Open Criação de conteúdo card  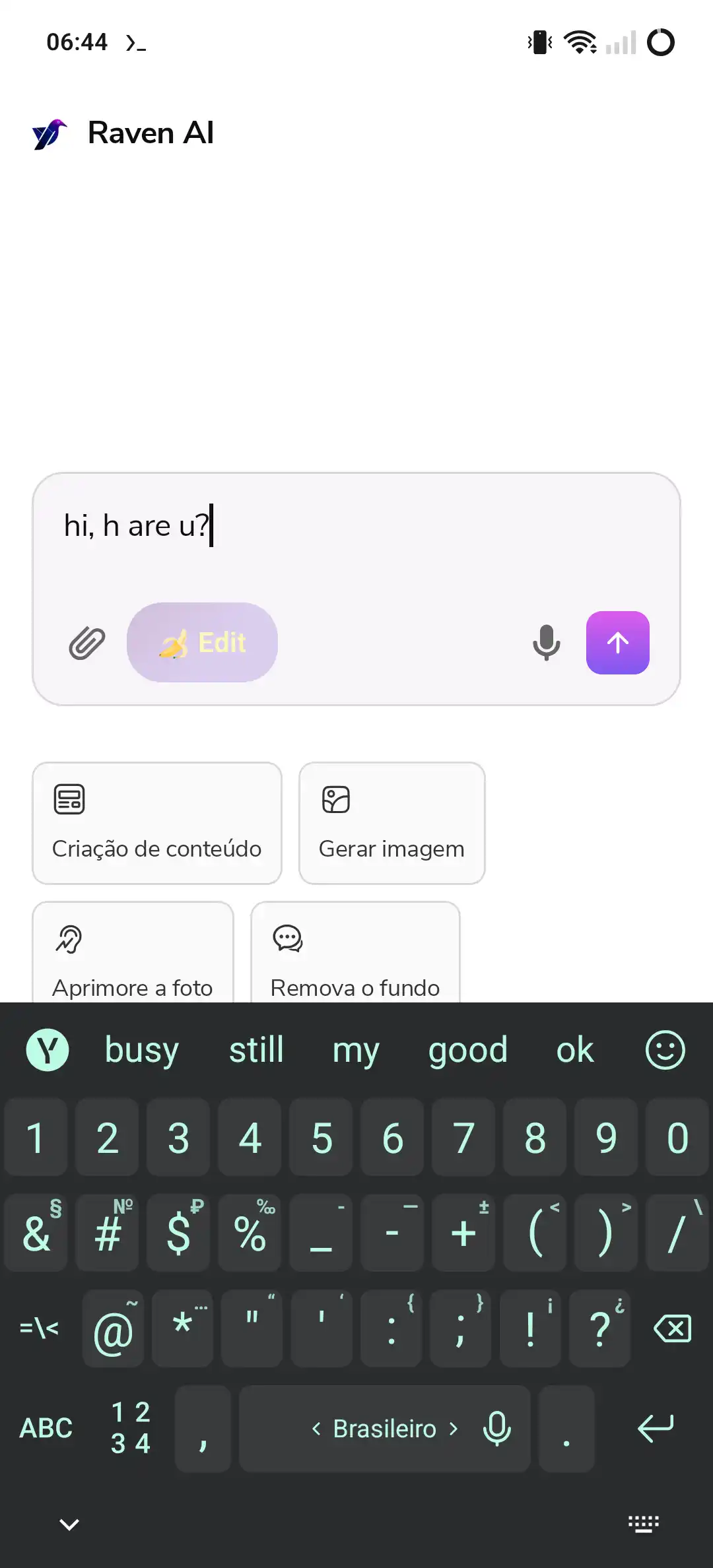pos(157,823)
